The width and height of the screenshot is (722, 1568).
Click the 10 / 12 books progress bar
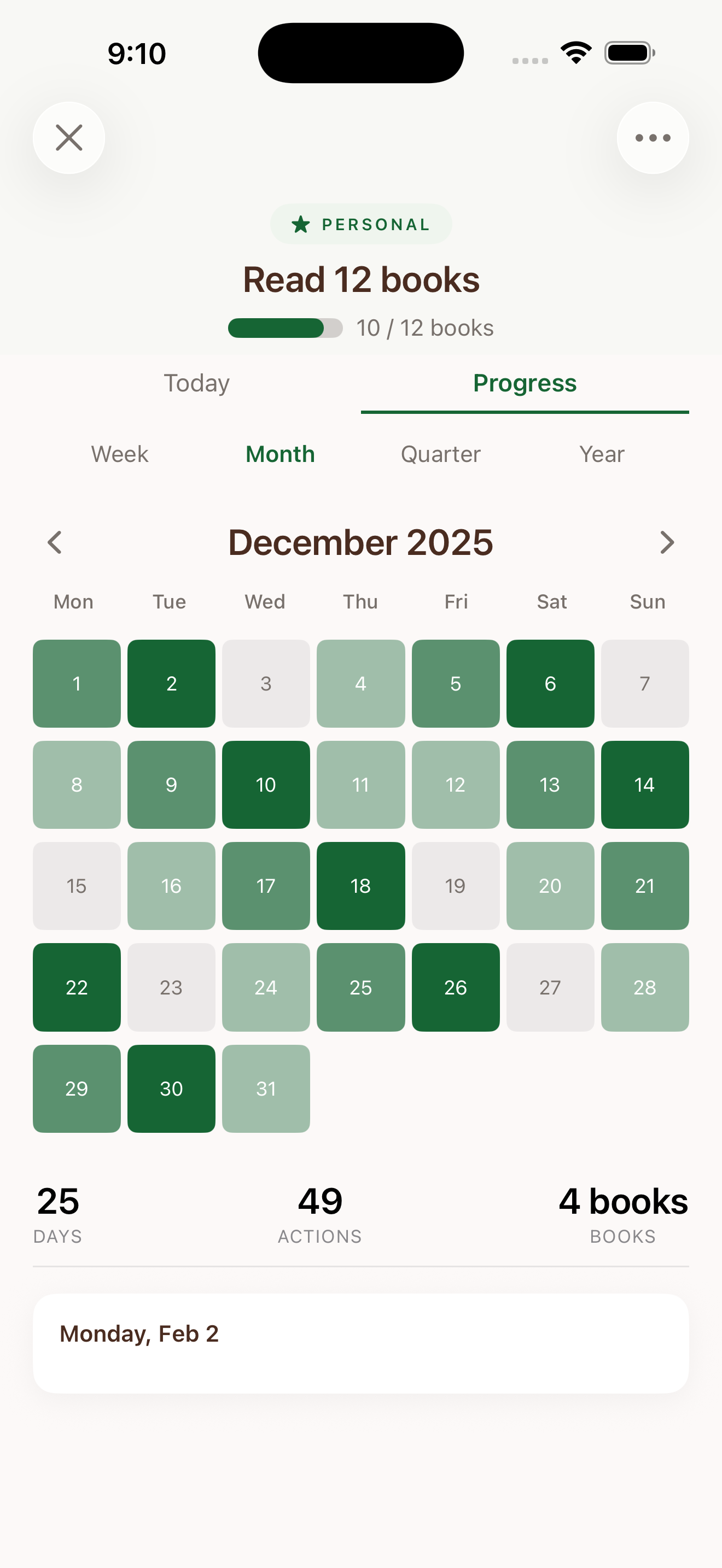[x=285, y=327]
